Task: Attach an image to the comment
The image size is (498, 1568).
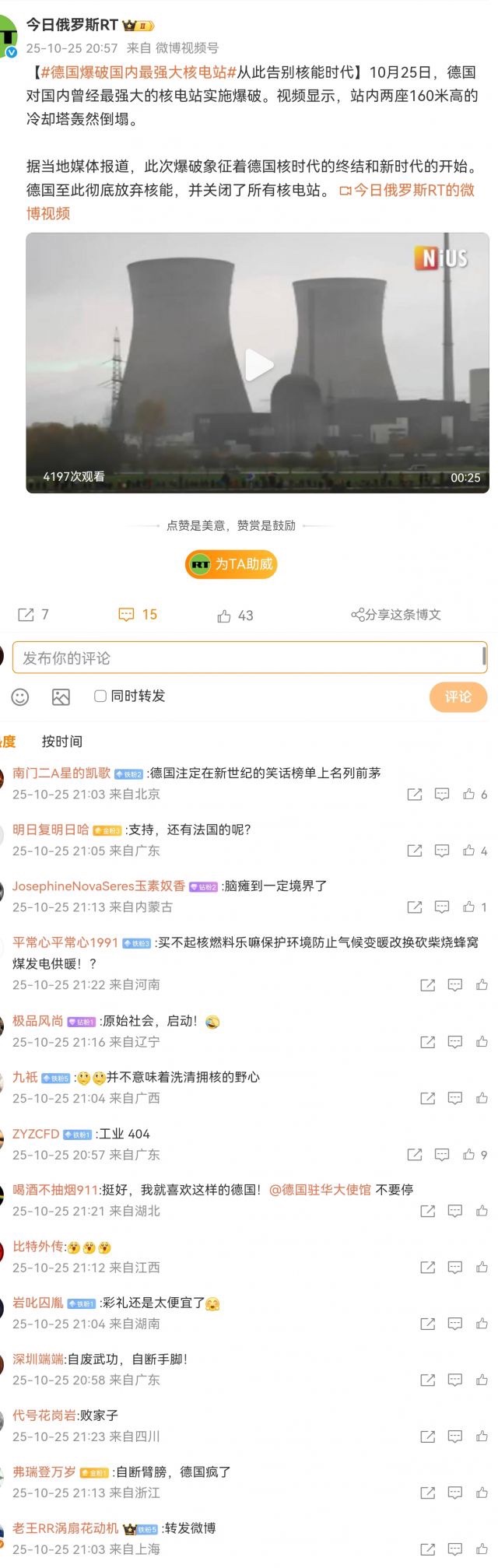Action: click(61, 697)
